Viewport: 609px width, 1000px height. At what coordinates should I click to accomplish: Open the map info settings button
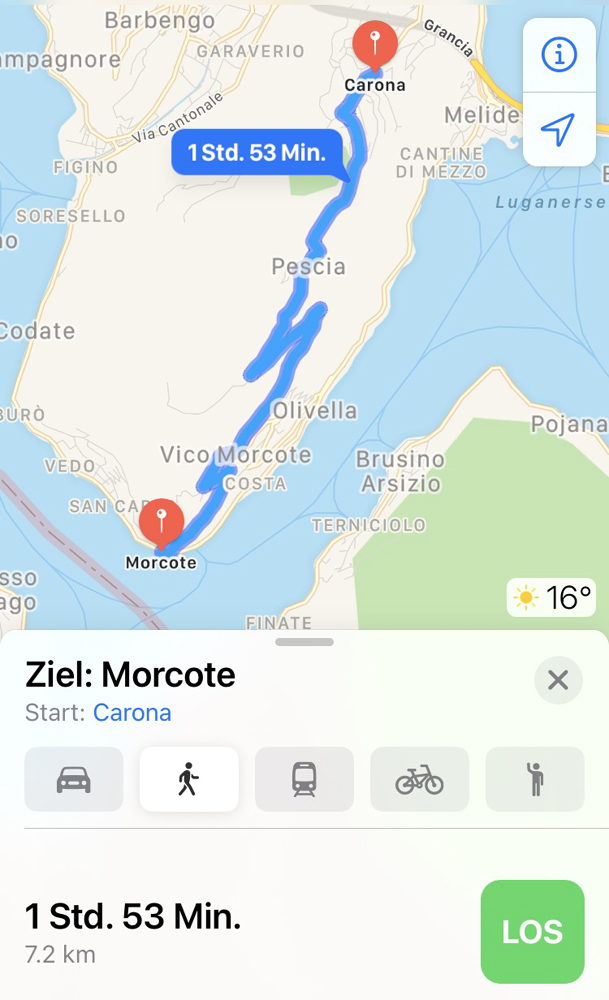pos(559,55)
